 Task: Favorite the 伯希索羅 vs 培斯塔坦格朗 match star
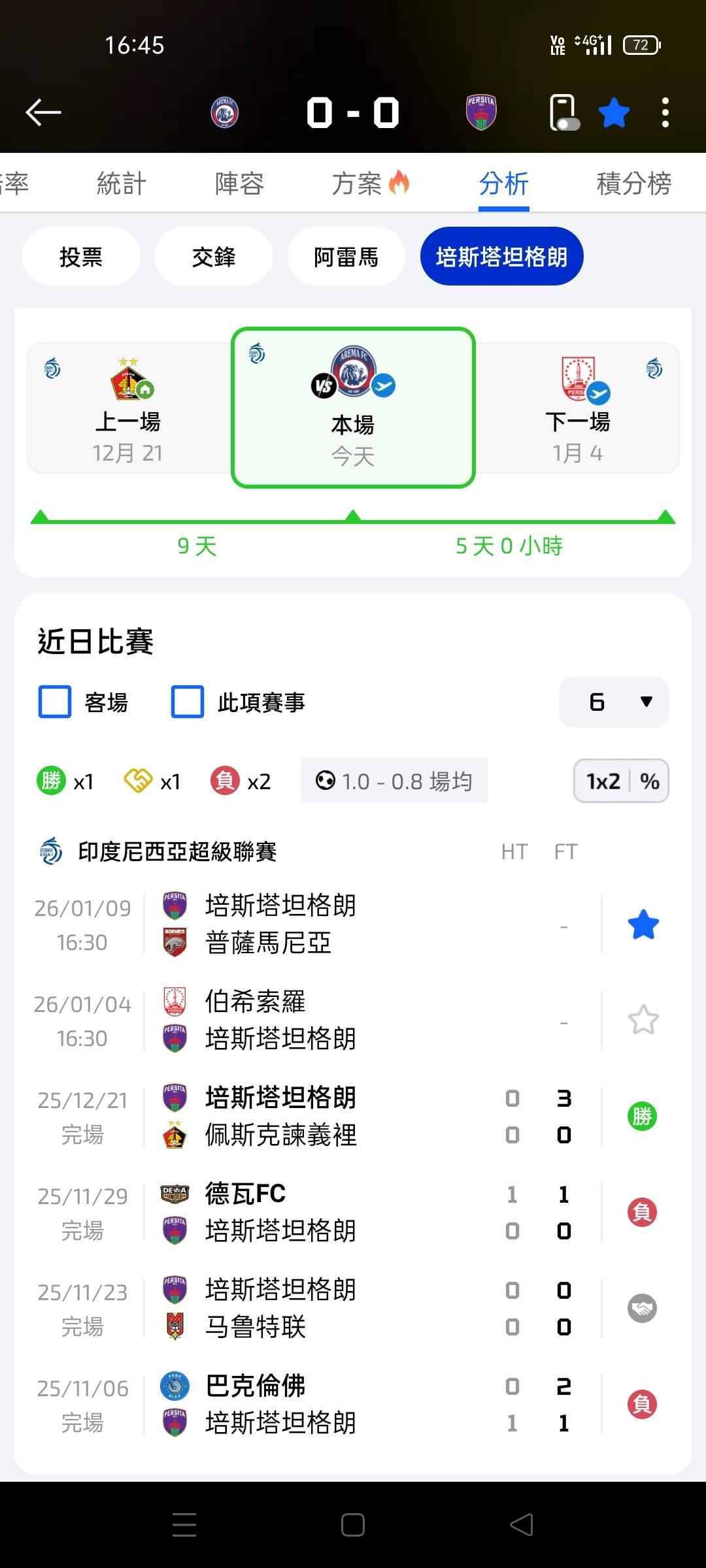643,1020
